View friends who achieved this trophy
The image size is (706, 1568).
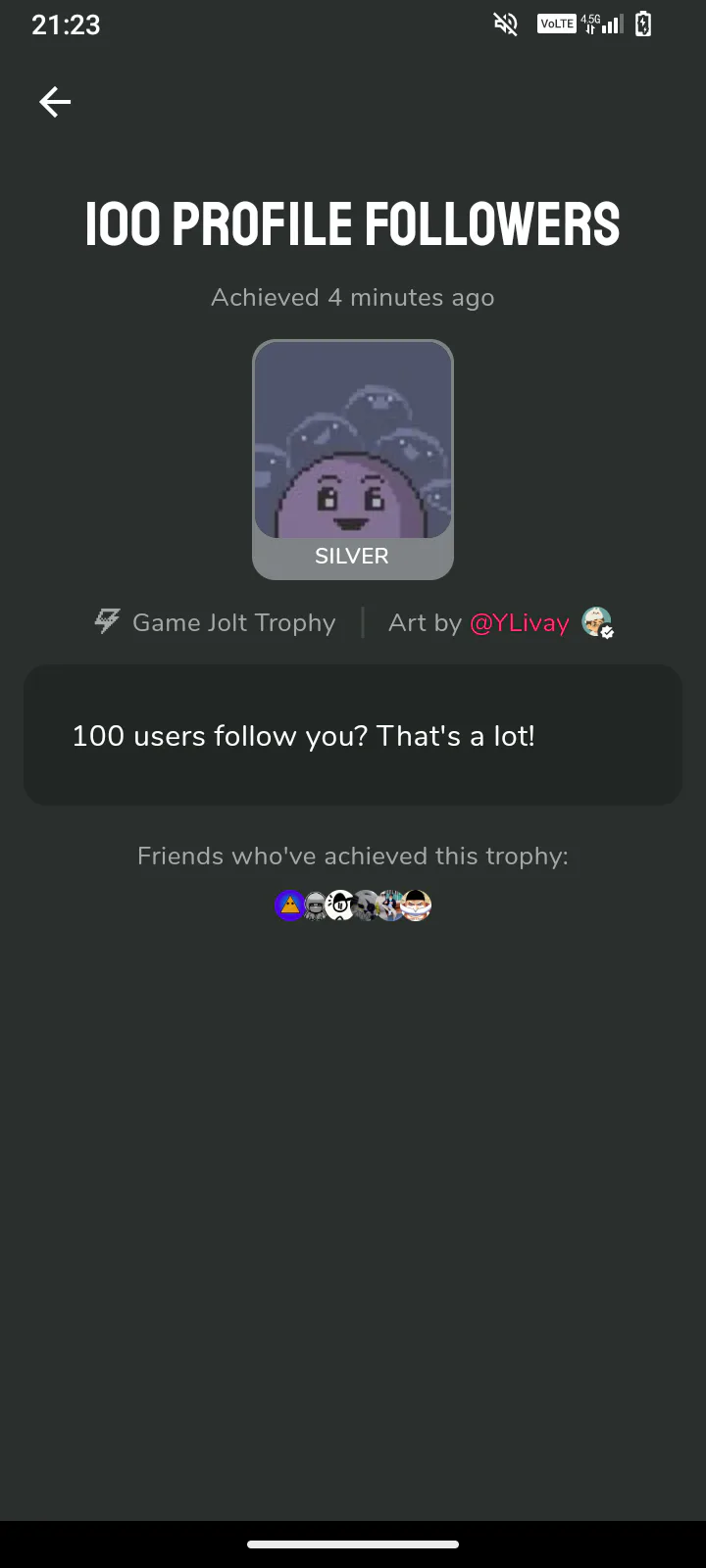[353, 905]
